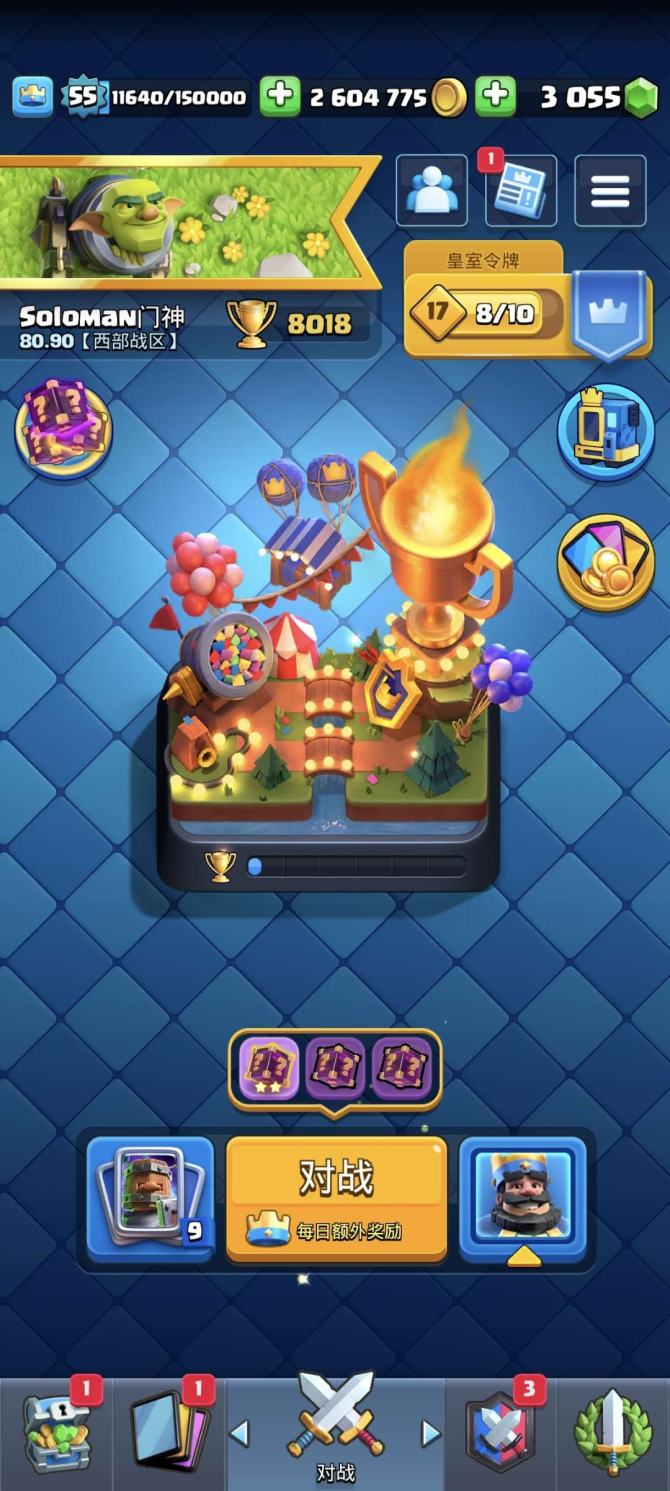
Task: Open the King game mode selector
Action: [x=521, y=1196]
